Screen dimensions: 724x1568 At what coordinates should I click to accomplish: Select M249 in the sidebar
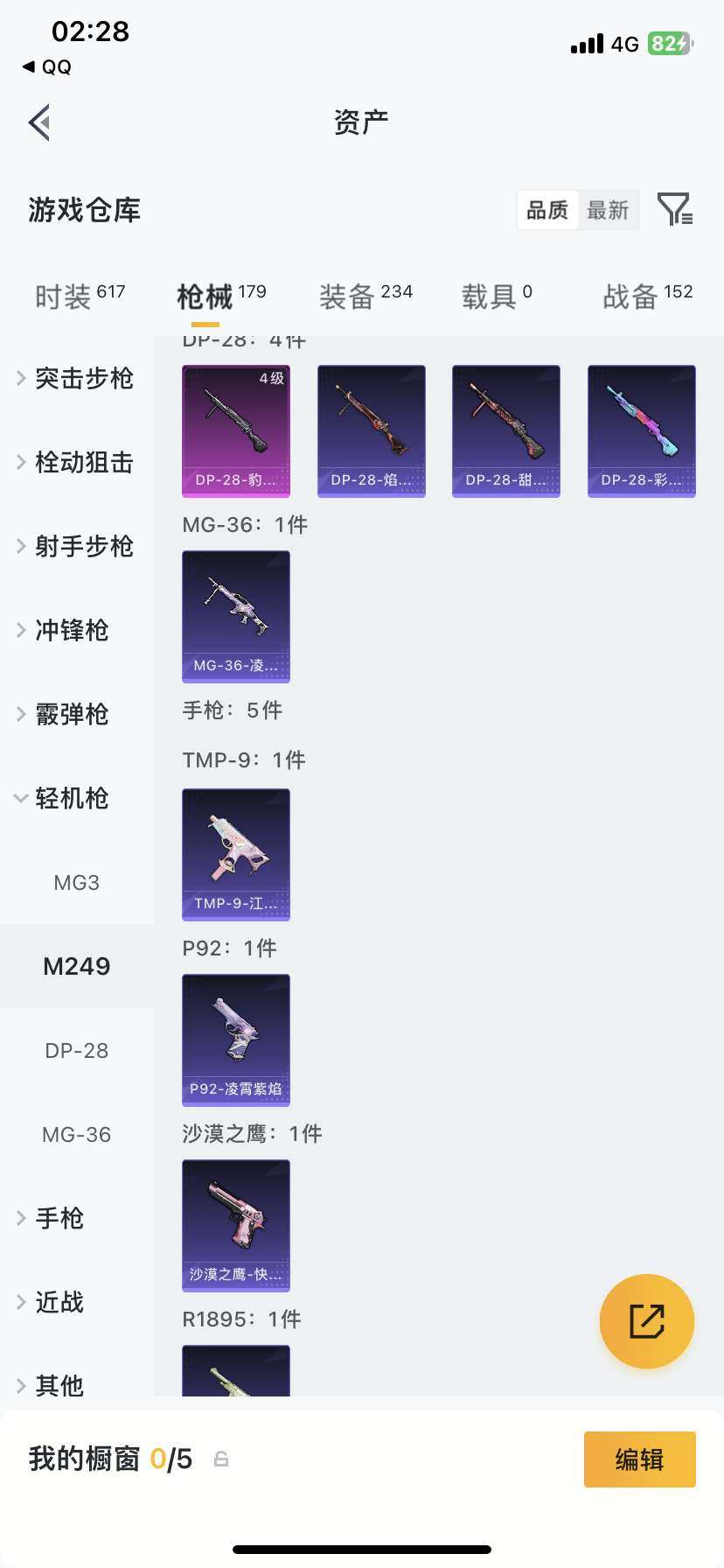pyautogui.click(x=76, y=966)
